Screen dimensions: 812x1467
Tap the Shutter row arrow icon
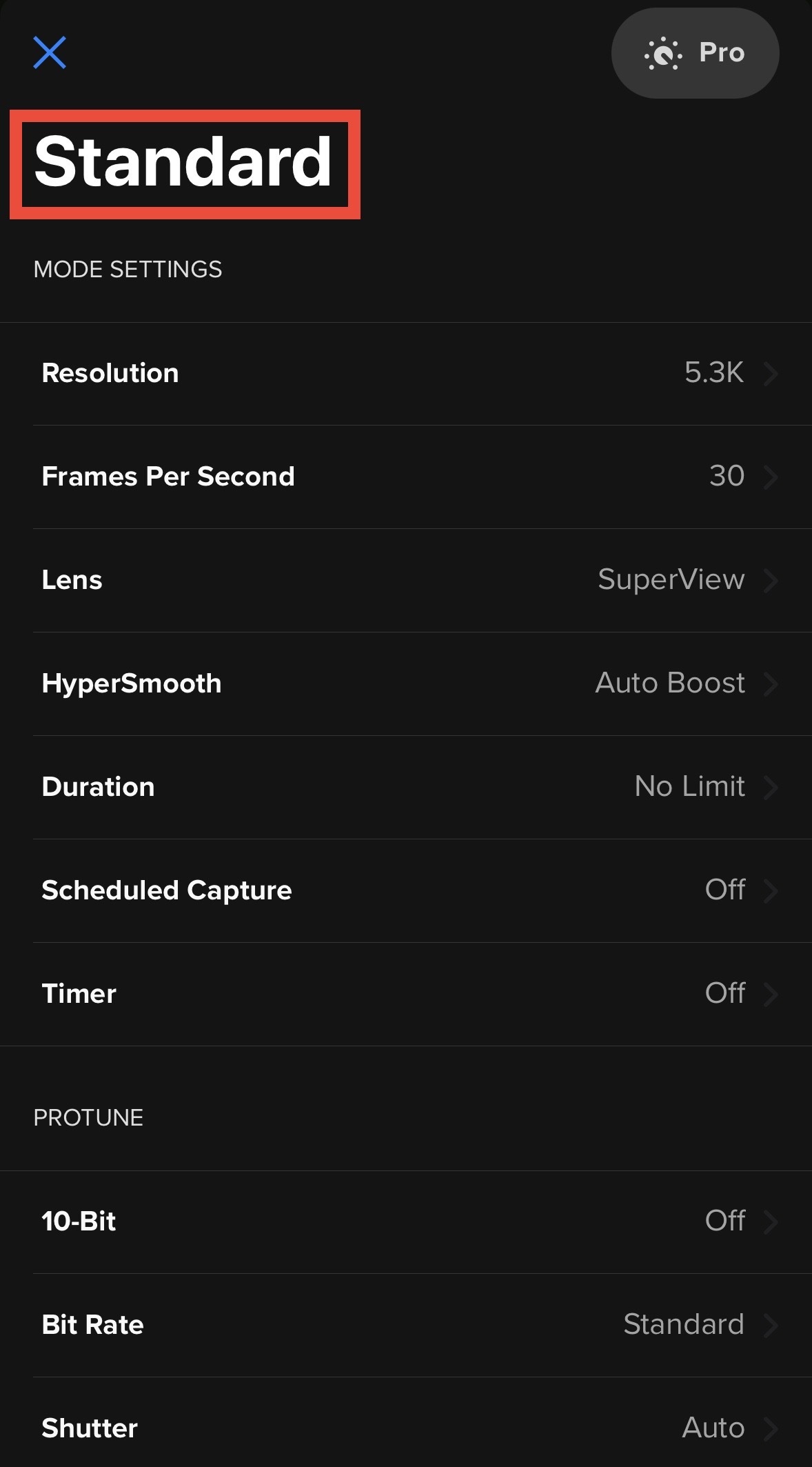(771, 1428)
